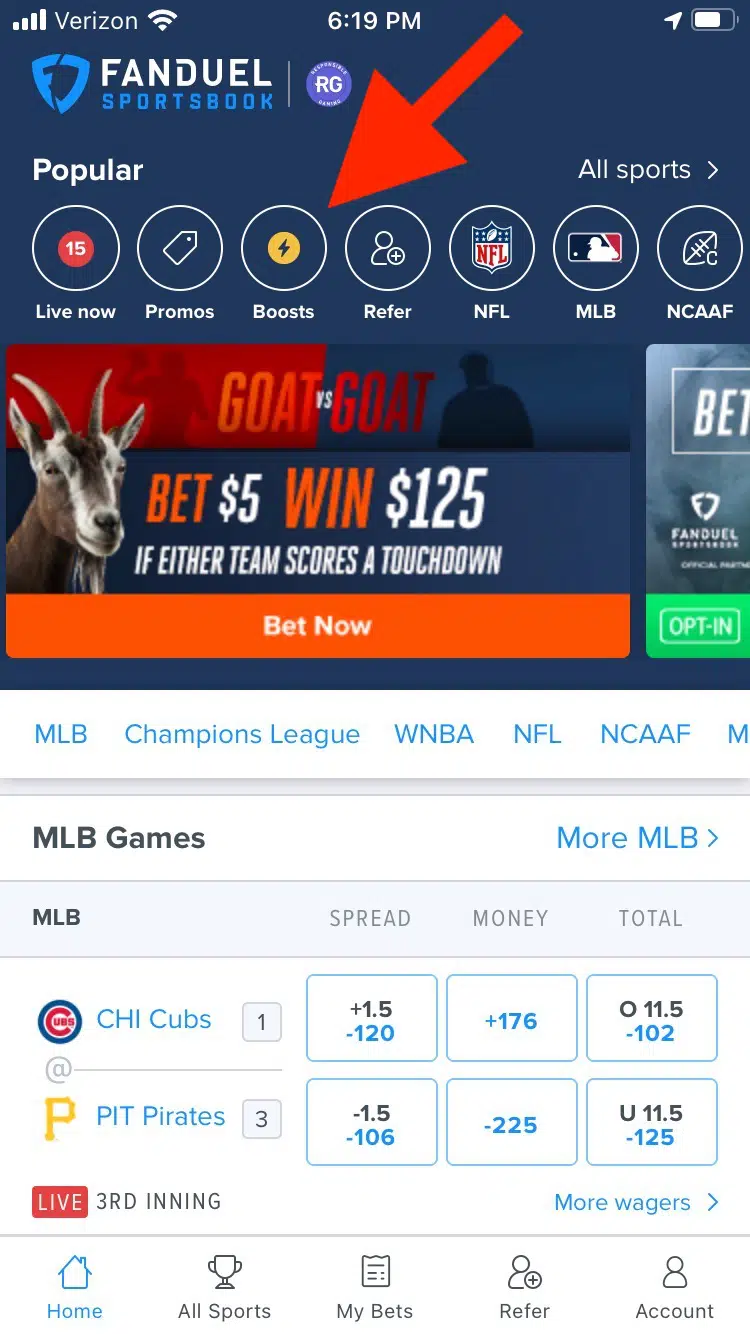The image size is (750, 1334).
Task: Choose Under 11.5 total at -125
Action: coord(652,1124)
